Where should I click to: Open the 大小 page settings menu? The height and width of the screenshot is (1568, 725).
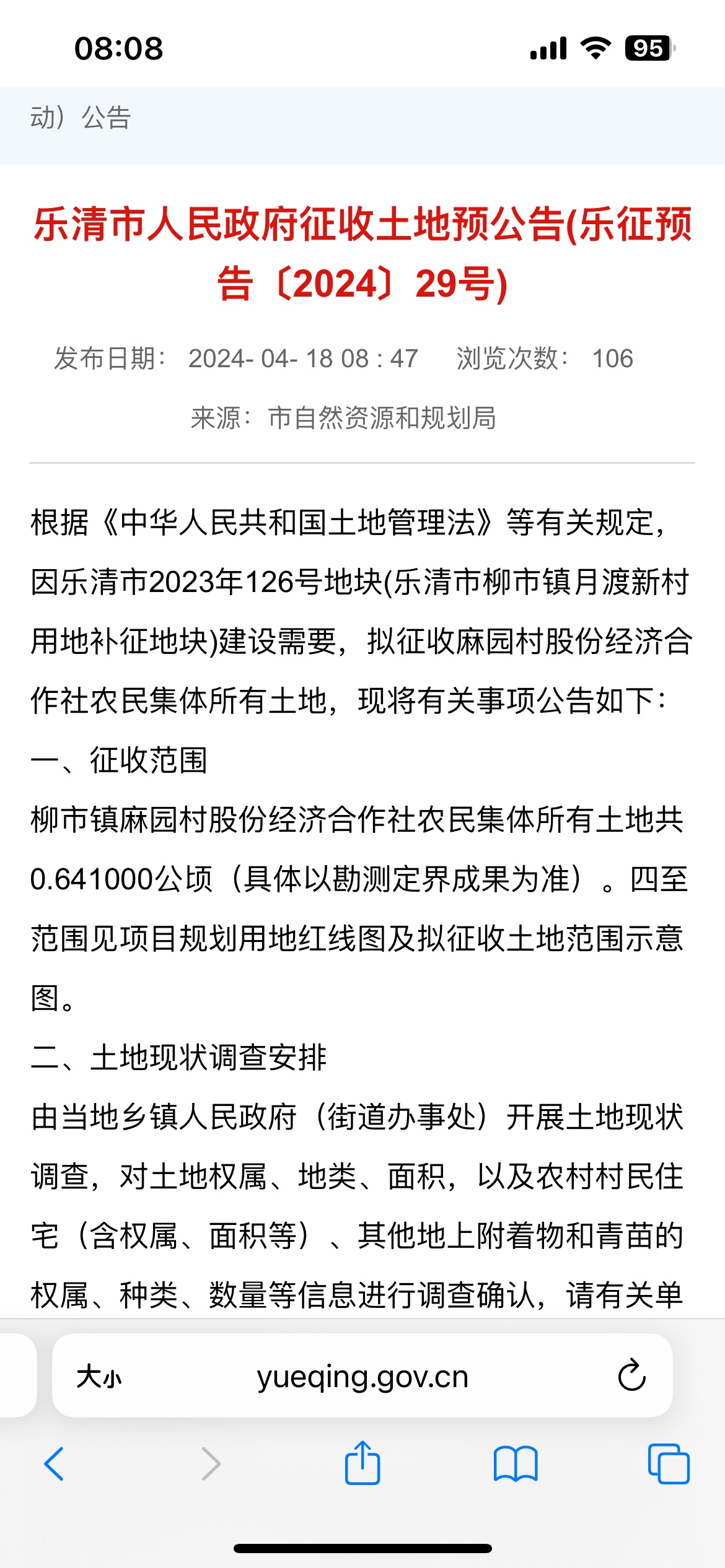coord(99,1377)
